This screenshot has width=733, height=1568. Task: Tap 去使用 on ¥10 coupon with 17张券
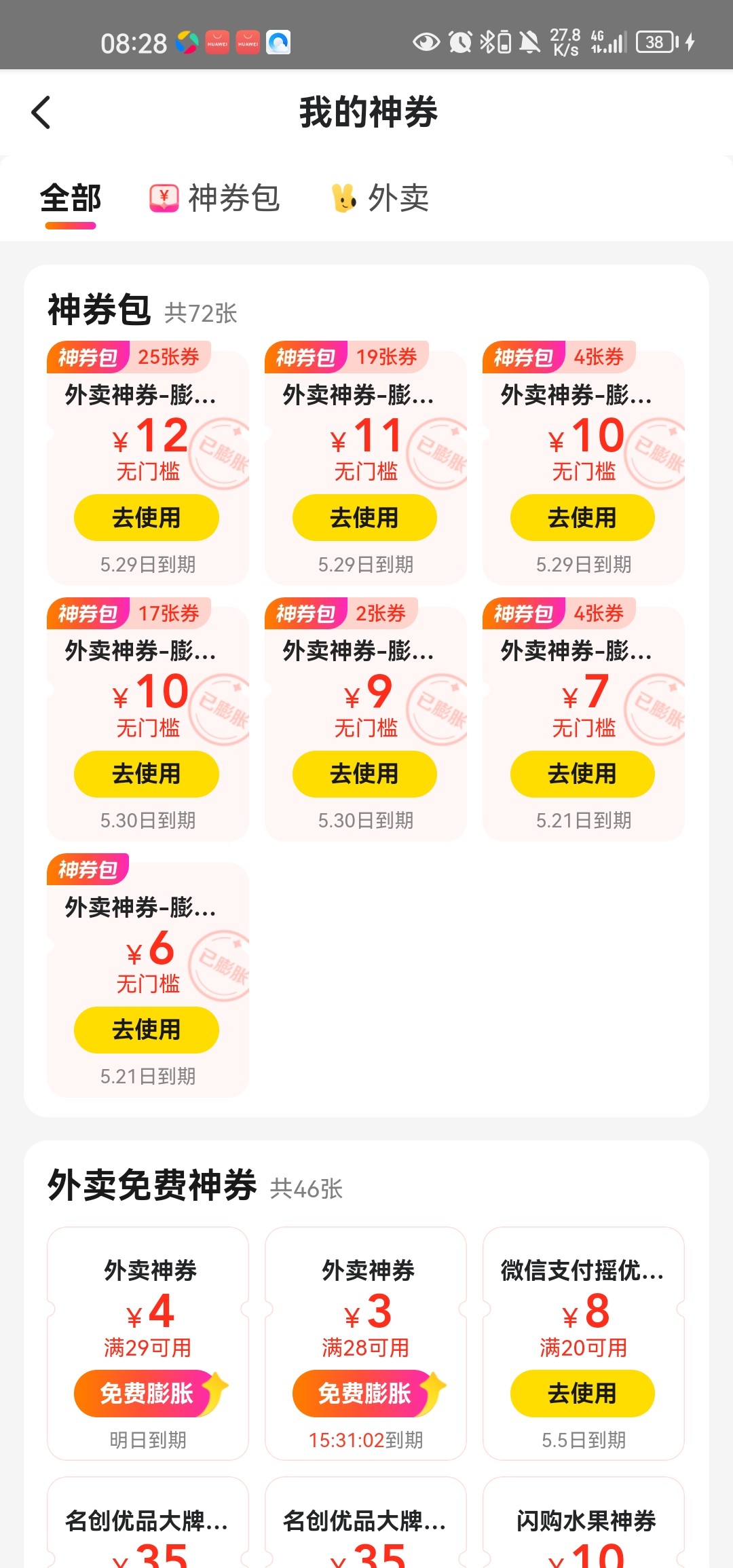pos(147,774)
